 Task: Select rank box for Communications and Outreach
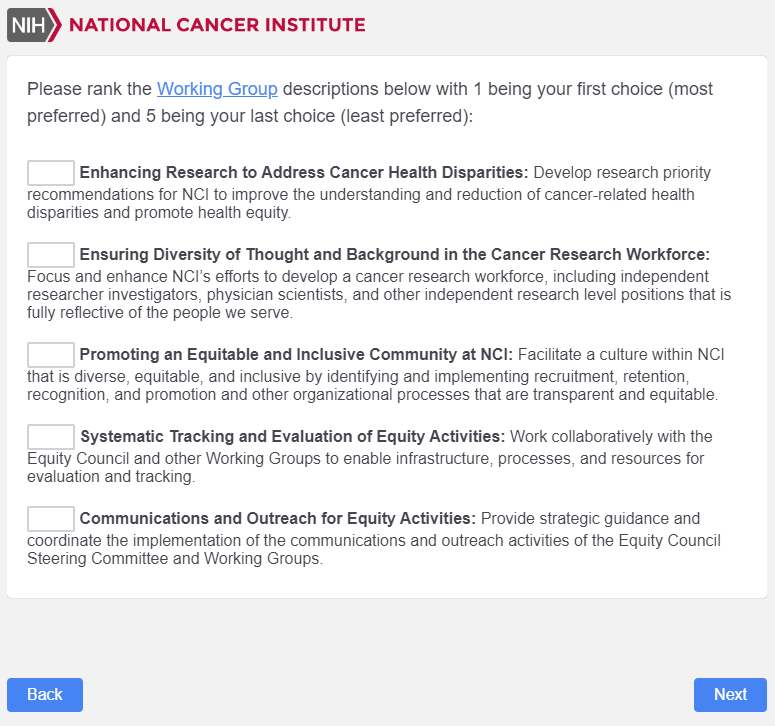point(51,519)
